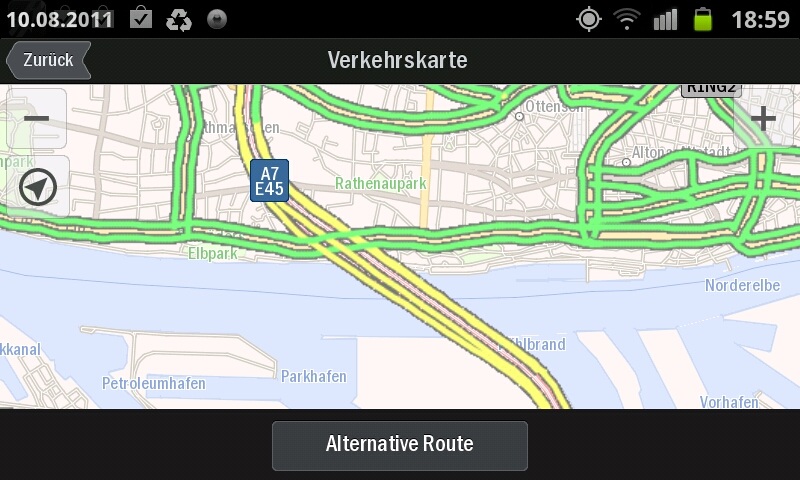This screenshot has height=480, width=800.
Task: Zoom out the map with minus
Action: pyautogui.click(x=37, y=119)
